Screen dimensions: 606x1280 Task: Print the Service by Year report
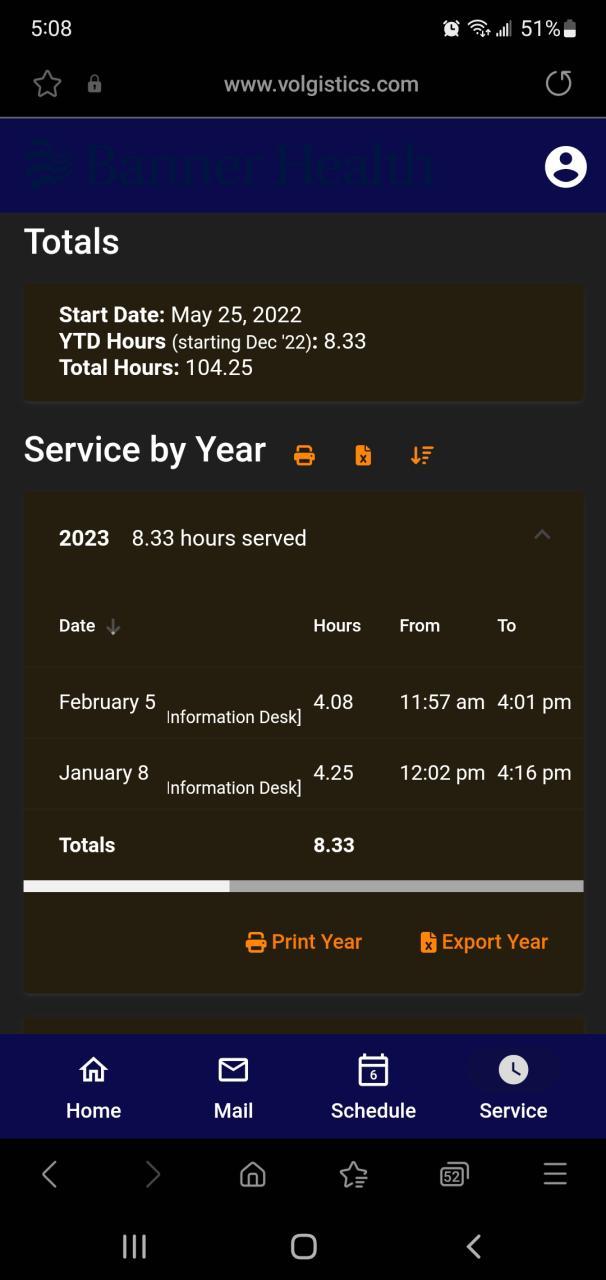304,455
